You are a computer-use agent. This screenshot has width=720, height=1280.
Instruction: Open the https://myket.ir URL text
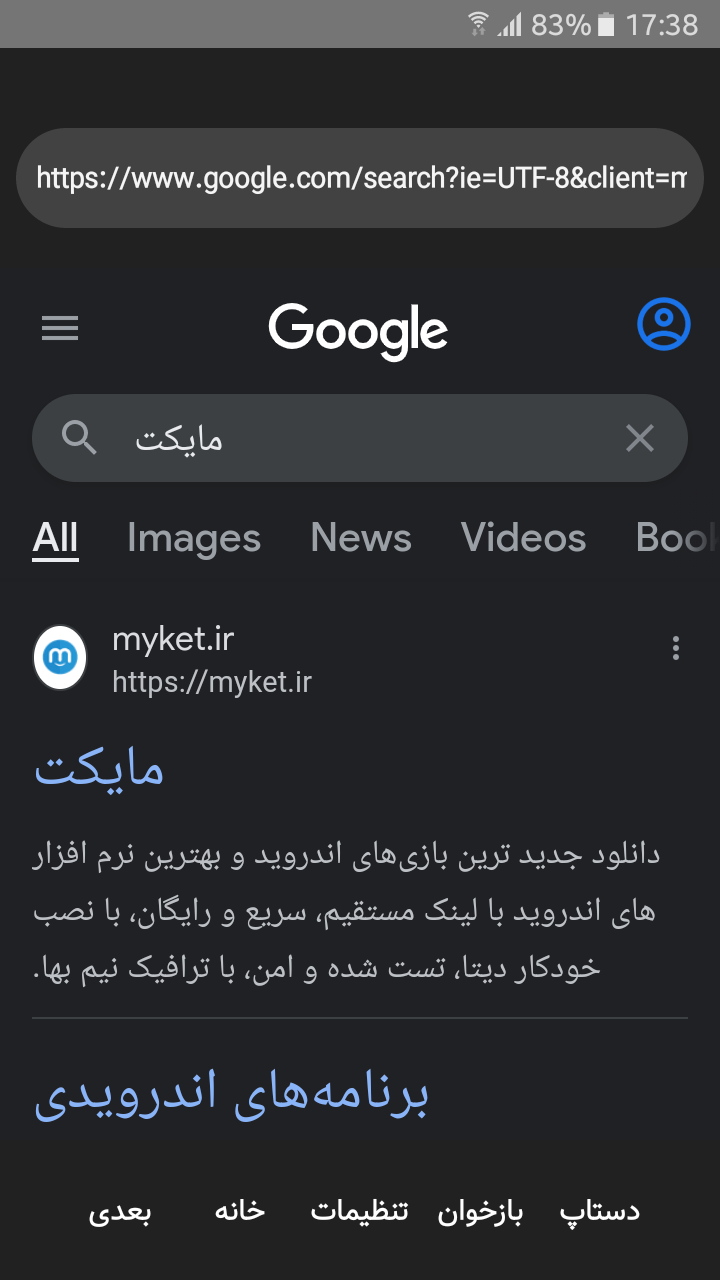212,681
